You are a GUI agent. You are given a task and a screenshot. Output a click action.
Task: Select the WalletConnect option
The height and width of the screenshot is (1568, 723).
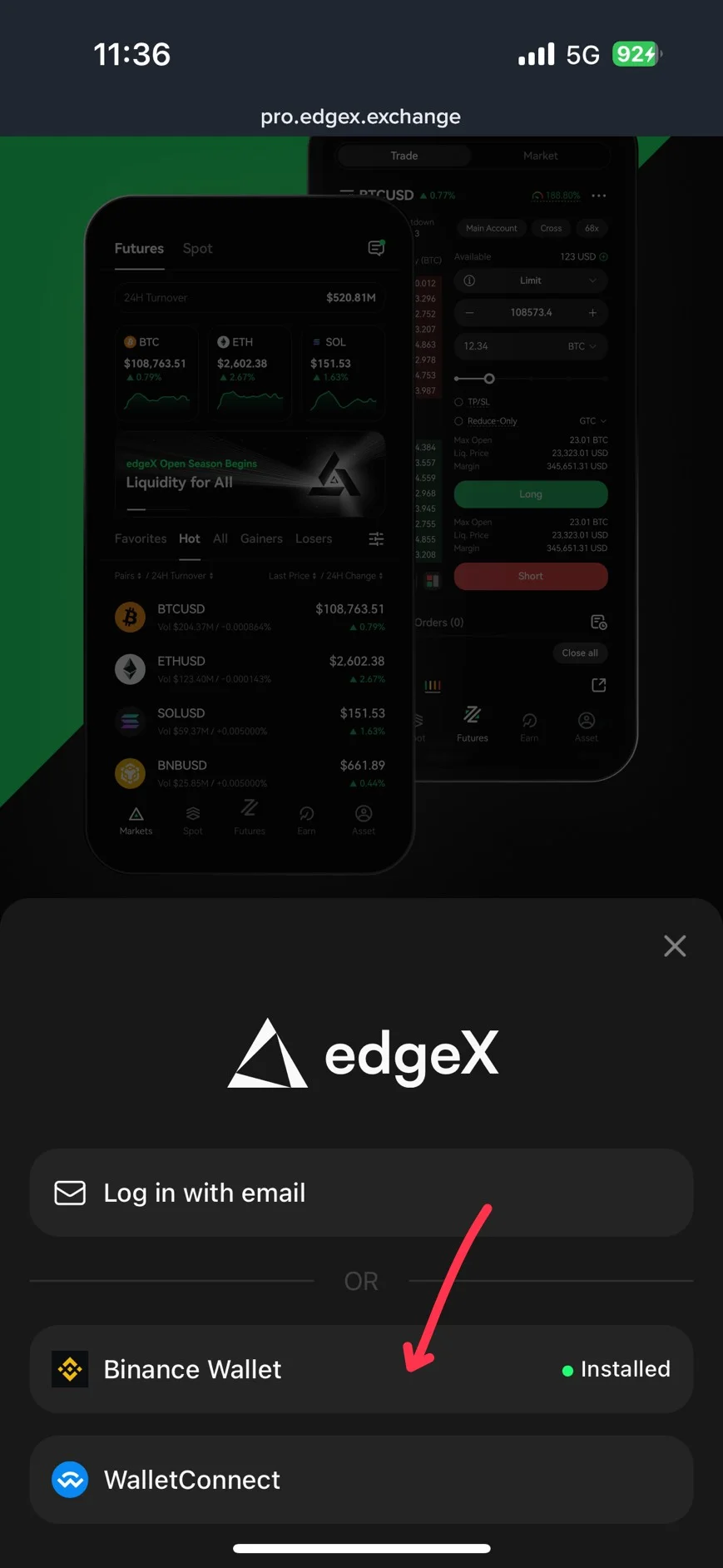361,1480
